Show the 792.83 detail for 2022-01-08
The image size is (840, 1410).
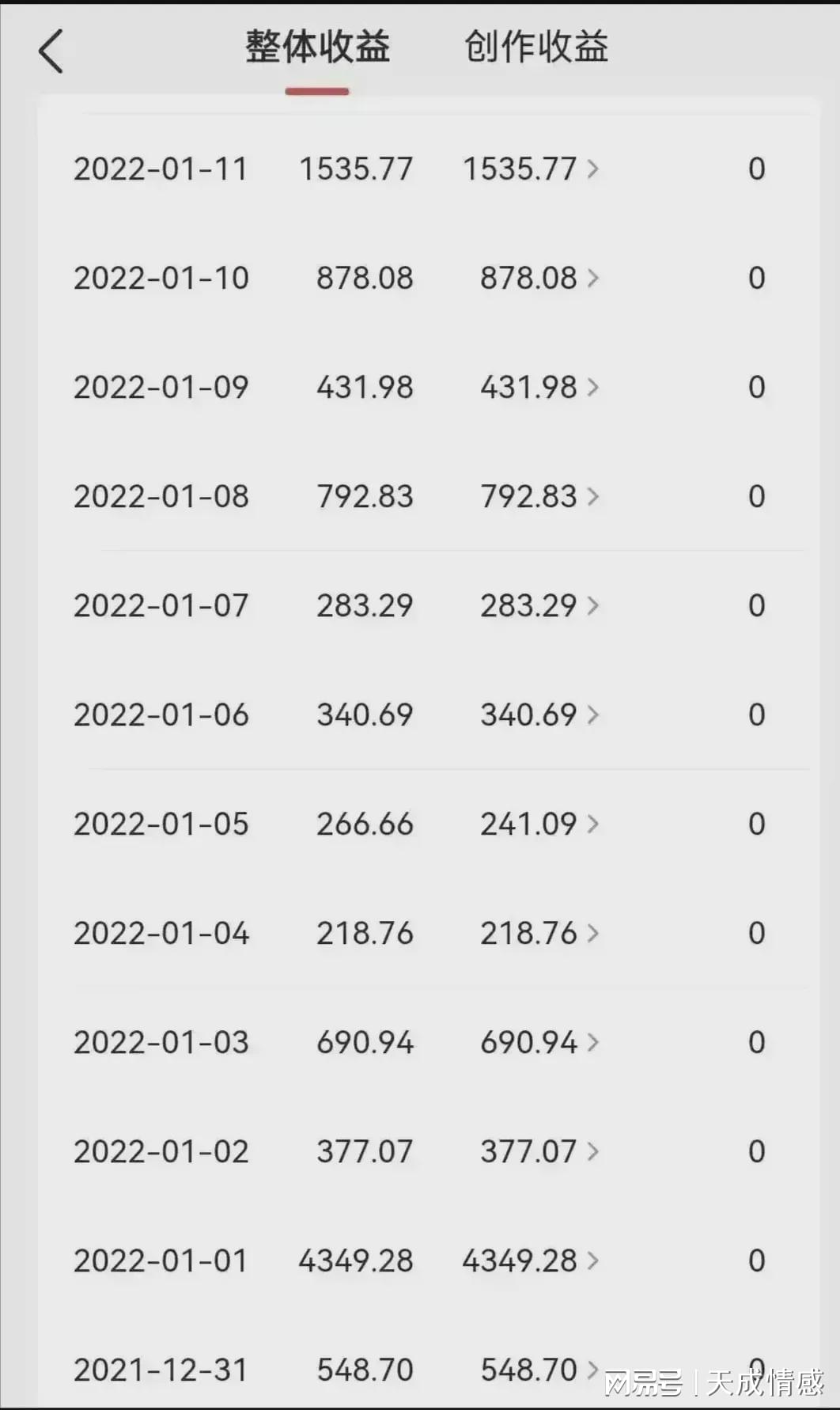point(539,496)
